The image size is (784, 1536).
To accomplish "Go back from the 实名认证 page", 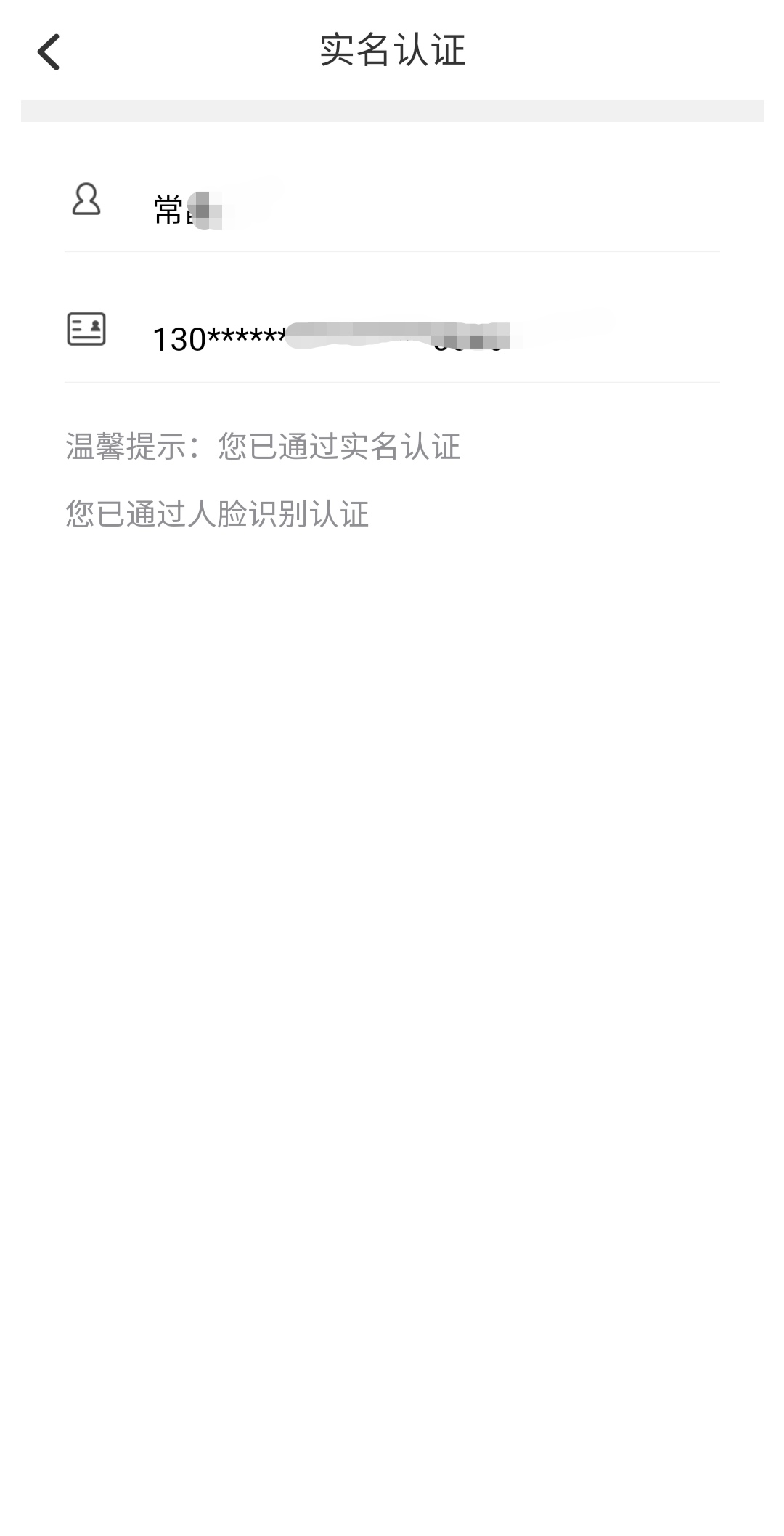I will 49,52.
